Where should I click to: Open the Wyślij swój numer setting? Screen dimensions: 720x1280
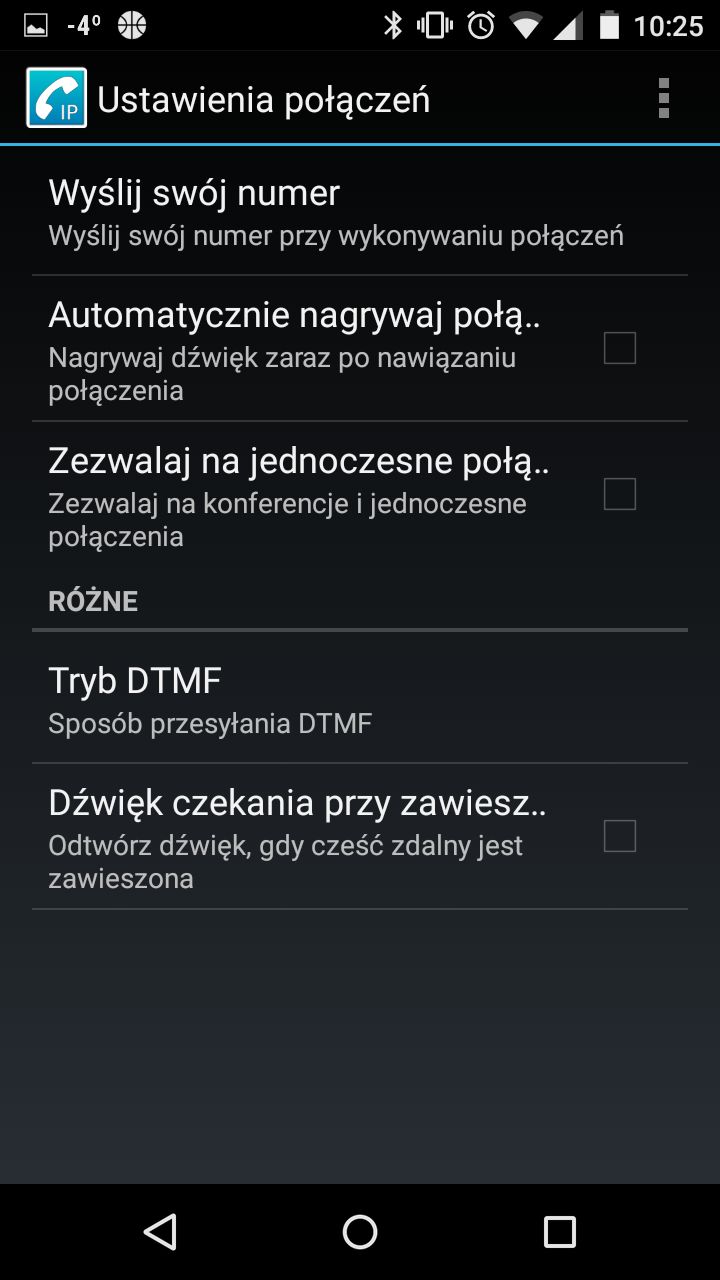360,212
